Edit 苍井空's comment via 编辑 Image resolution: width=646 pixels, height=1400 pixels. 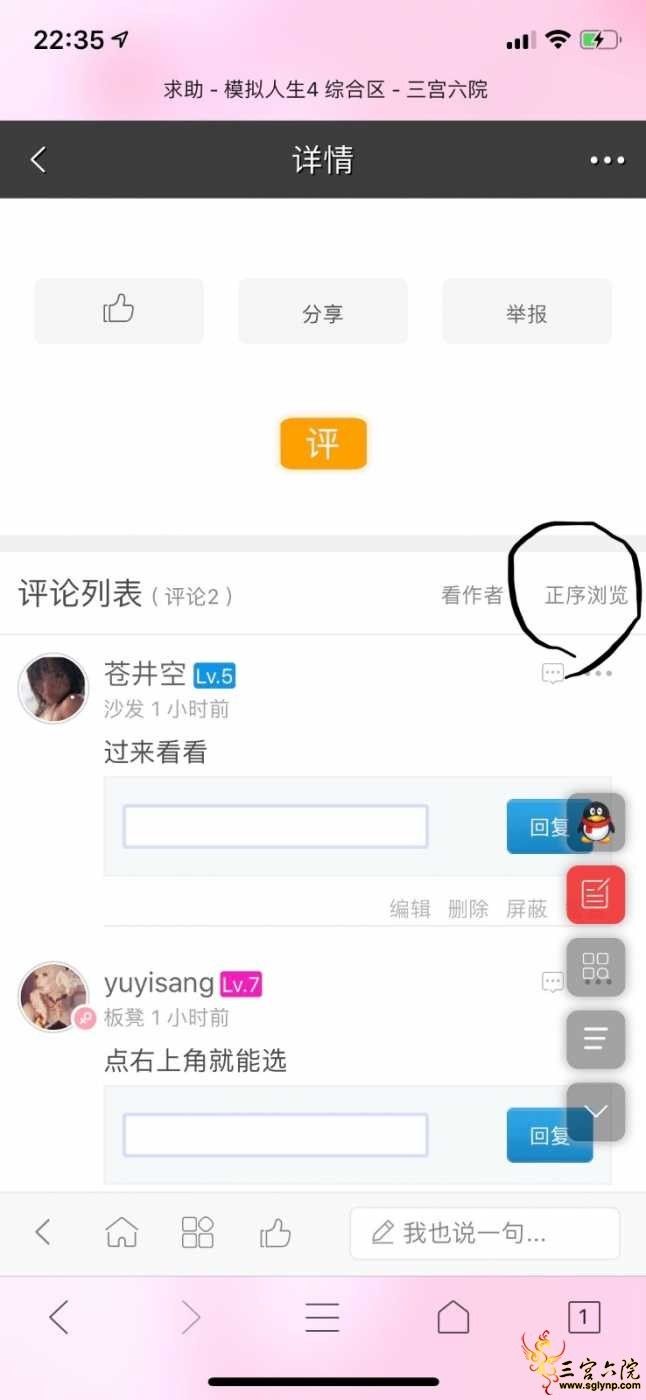[410, 908]
